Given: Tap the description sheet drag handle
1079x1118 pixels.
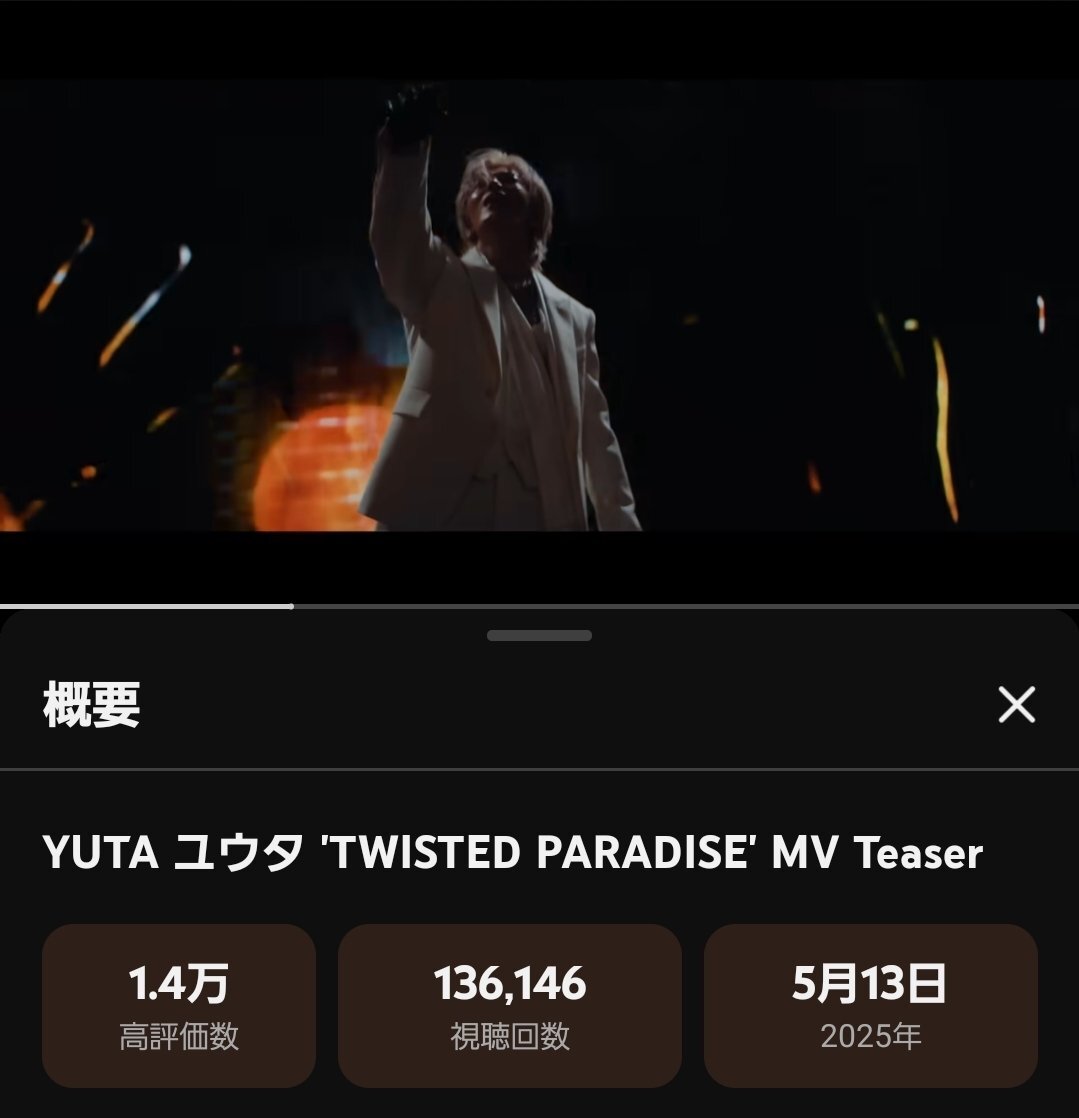Looking at the screenshot, I should click(539, 635).
